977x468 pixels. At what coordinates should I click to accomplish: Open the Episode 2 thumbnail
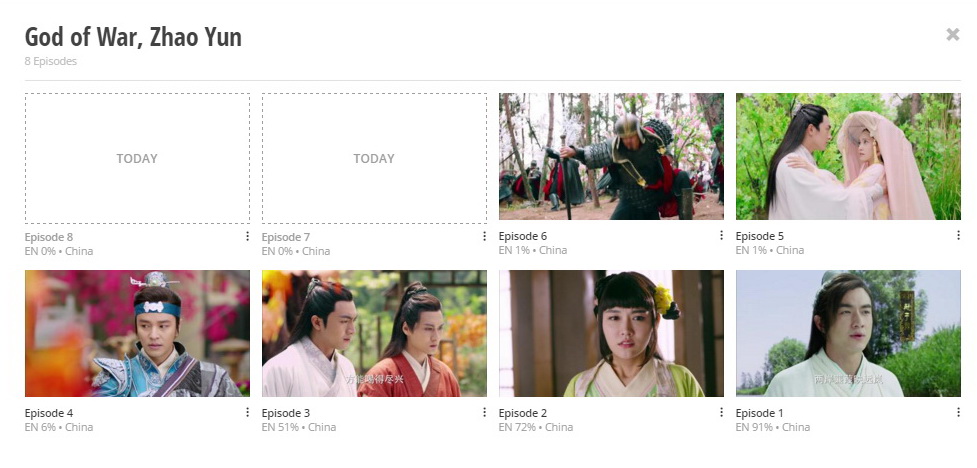click(611, 333)
